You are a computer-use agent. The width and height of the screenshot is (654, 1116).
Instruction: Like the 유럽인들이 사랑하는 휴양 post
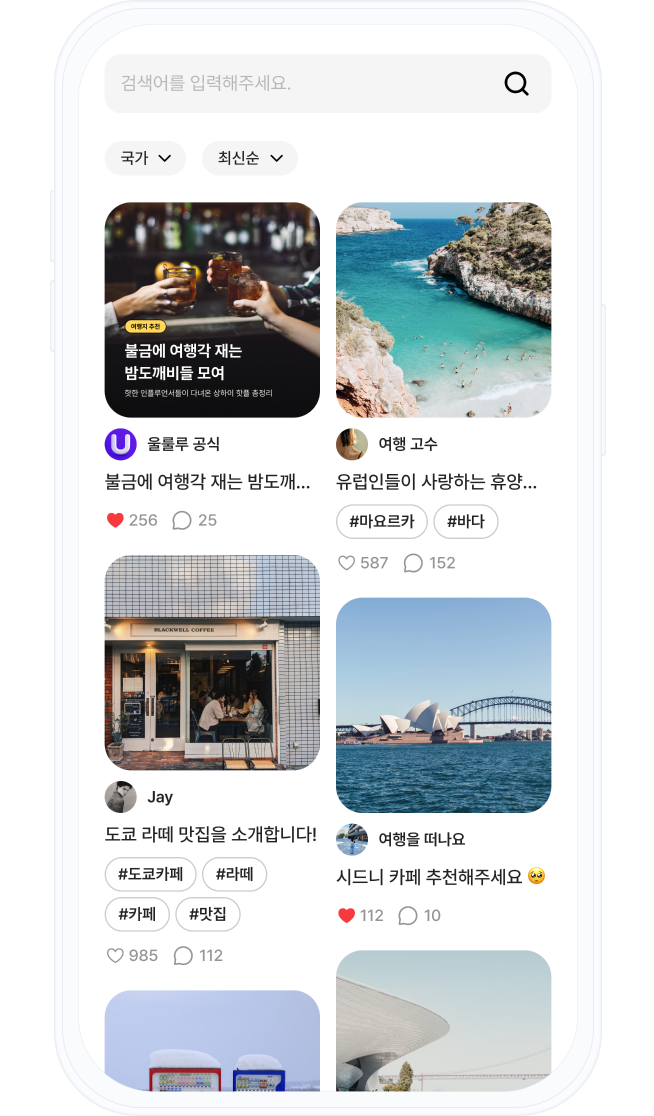coord(347,563)
